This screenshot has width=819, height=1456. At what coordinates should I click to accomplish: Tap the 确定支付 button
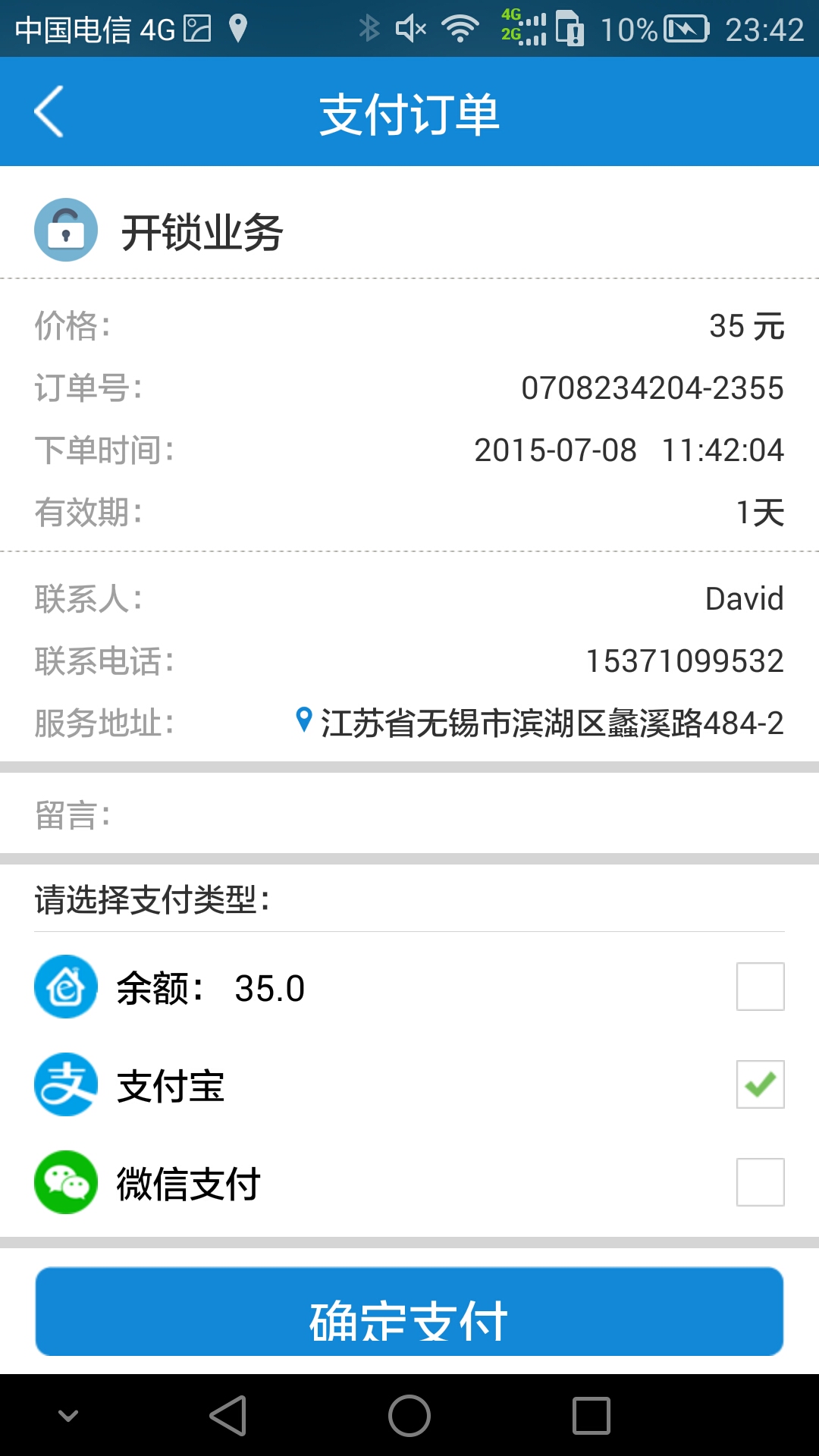(409, 1311)
